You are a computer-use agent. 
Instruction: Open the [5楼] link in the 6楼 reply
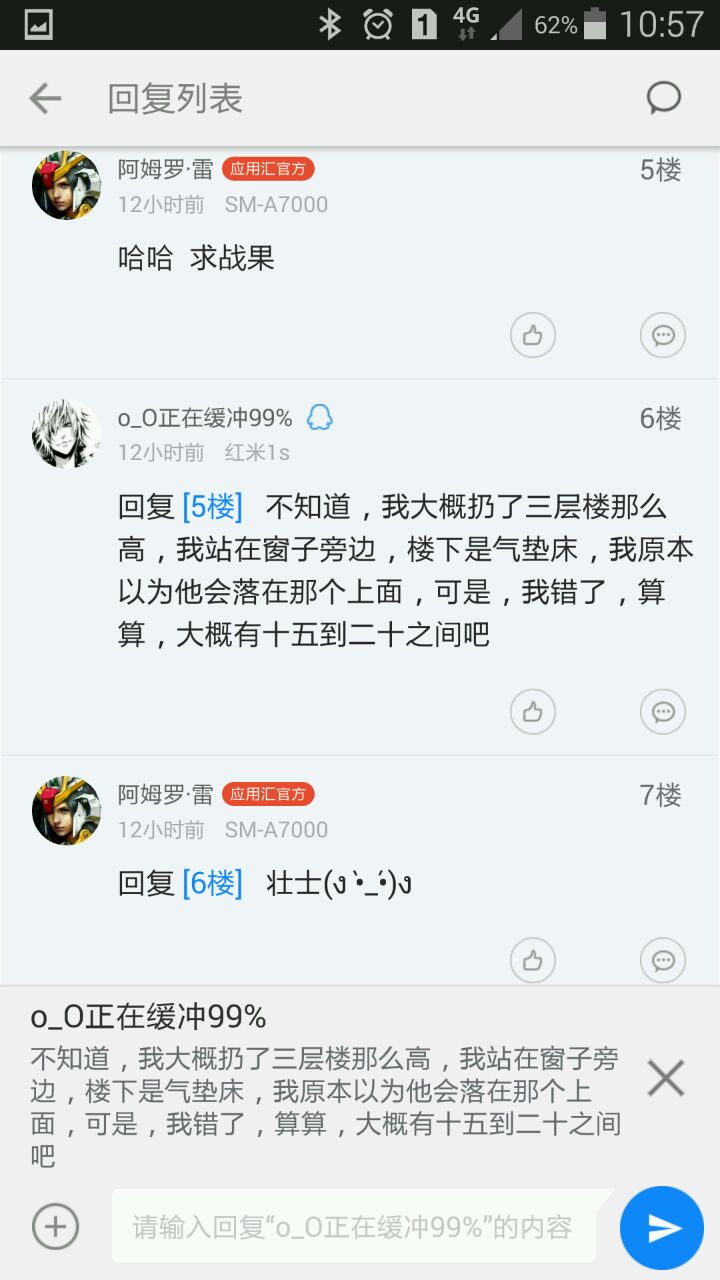click(x=212, y=507)
